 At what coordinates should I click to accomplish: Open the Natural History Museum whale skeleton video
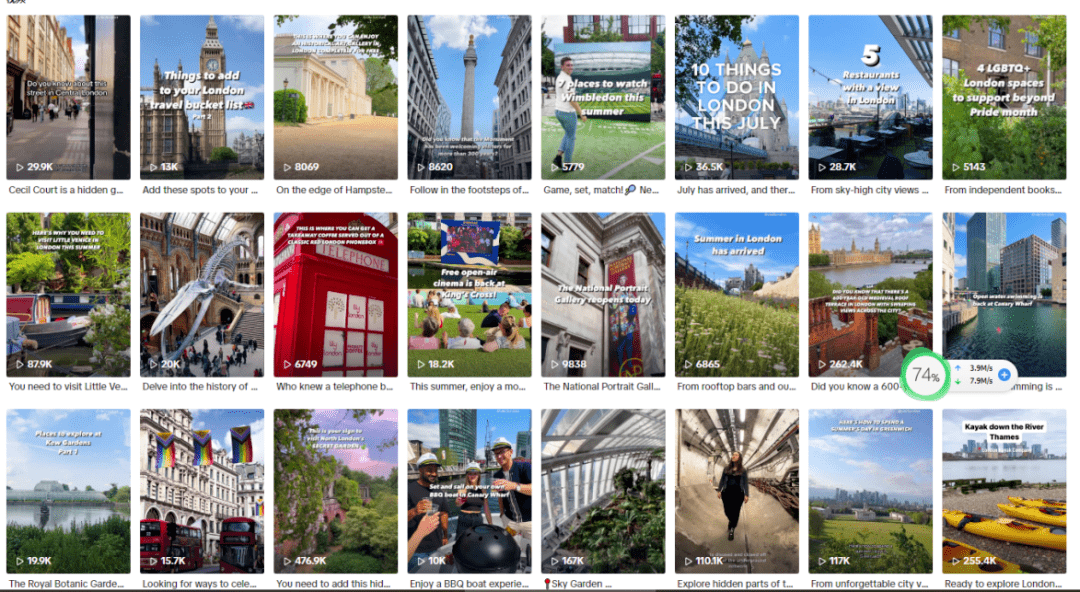[202, 294]
